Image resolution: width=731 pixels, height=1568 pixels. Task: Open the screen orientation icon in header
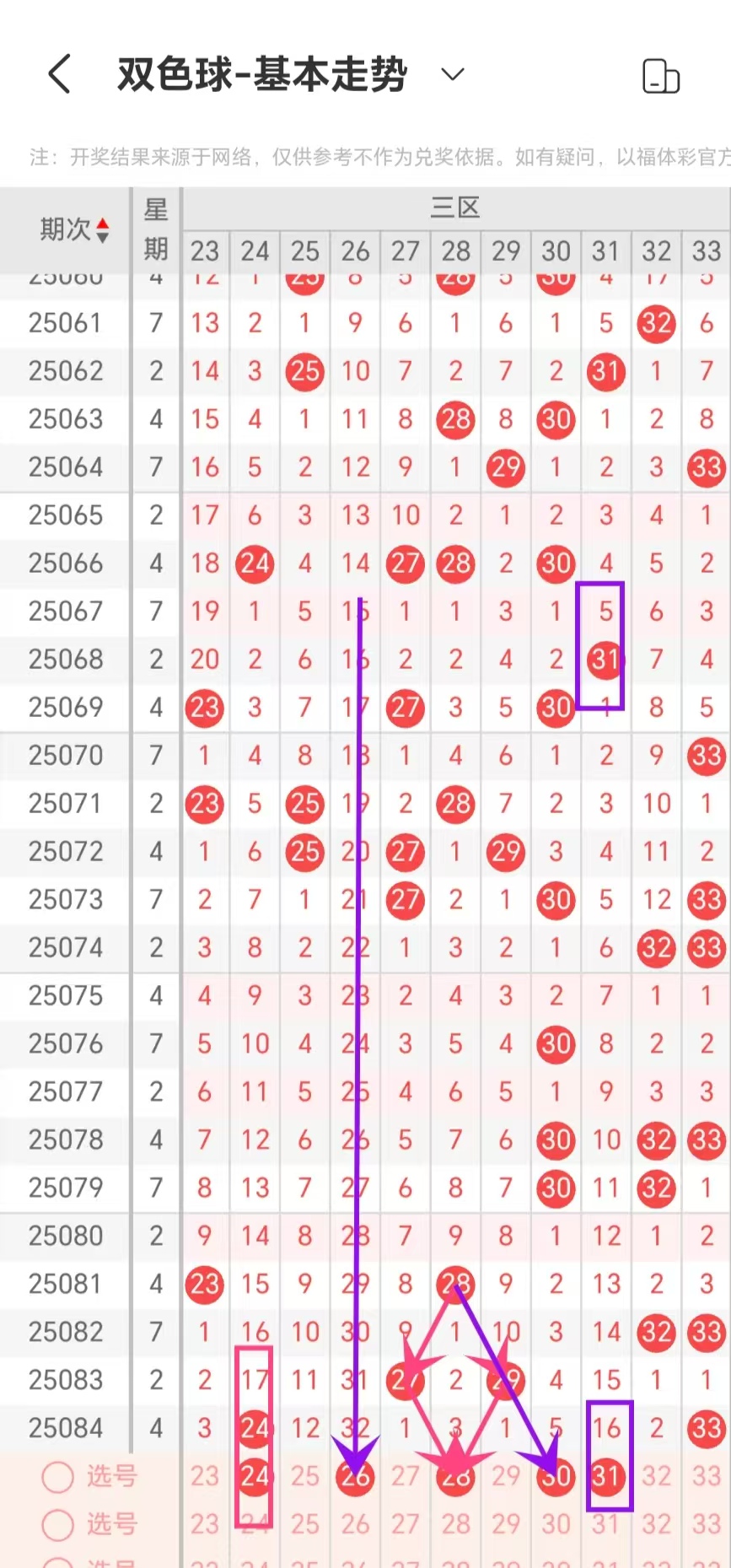pos(660,76)
